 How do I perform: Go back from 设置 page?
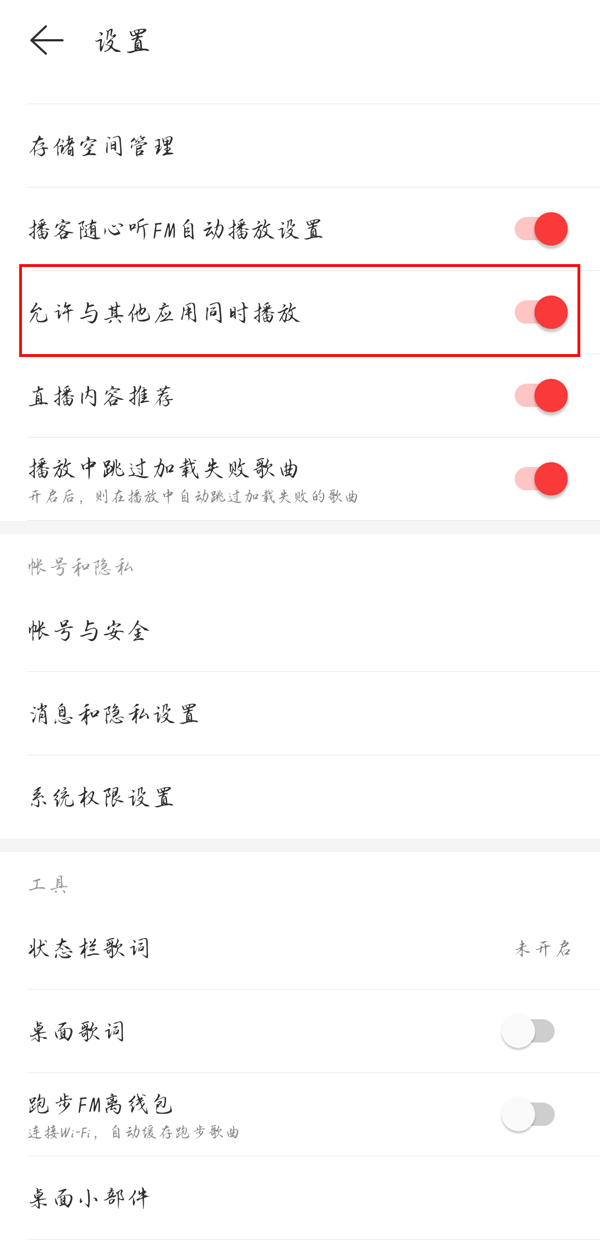point(46,41)
